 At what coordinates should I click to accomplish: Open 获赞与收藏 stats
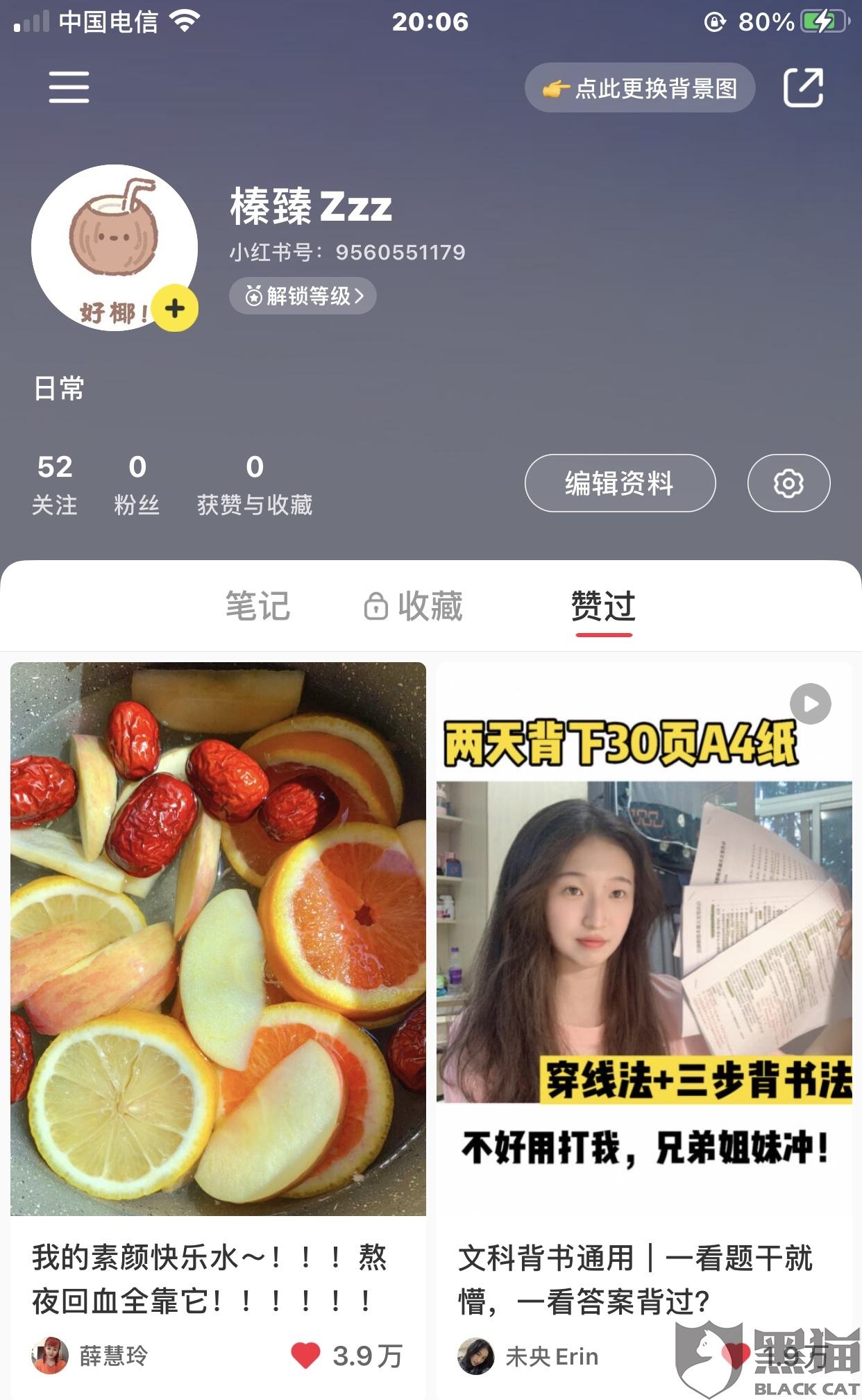click(x=254, y=484)
